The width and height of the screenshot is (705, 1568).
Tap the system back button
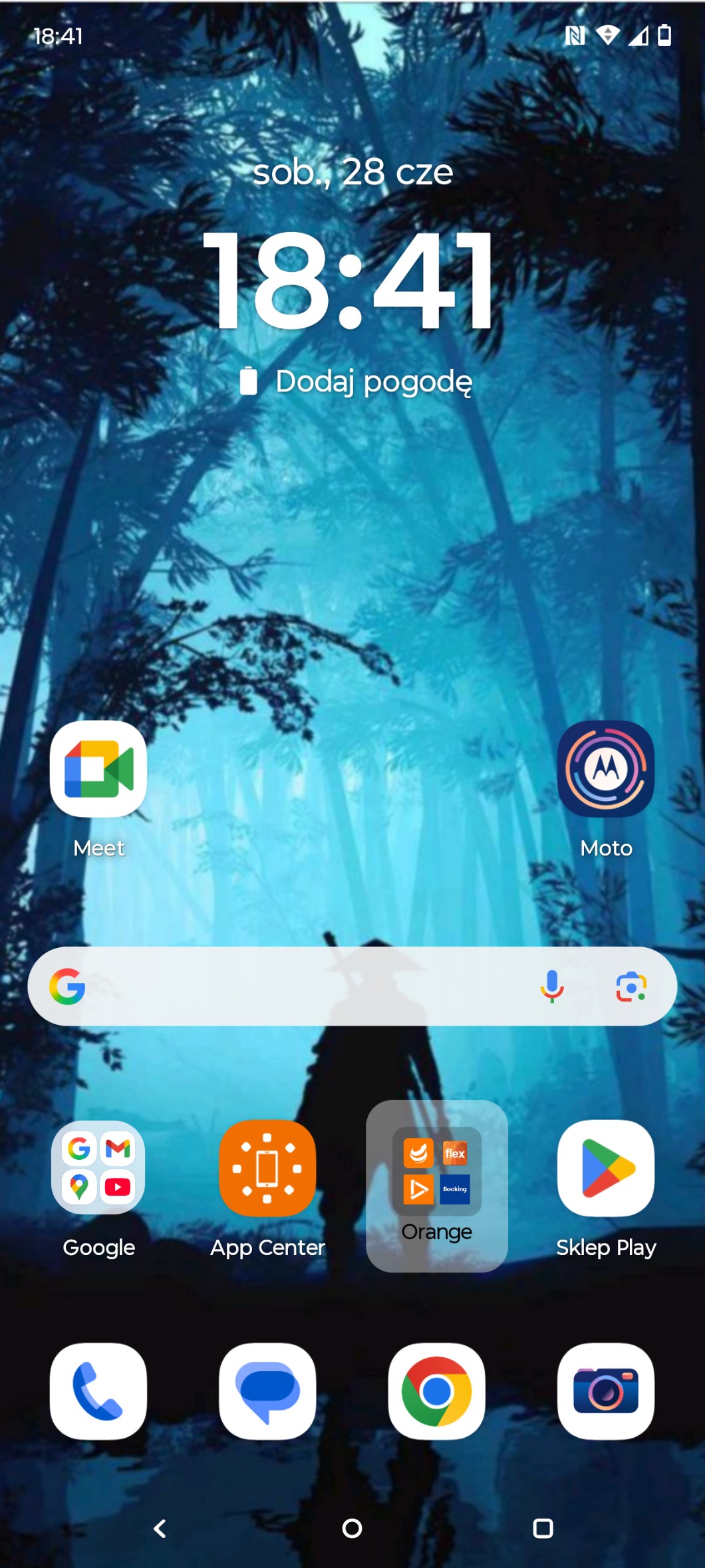(x=160, y=1528)
